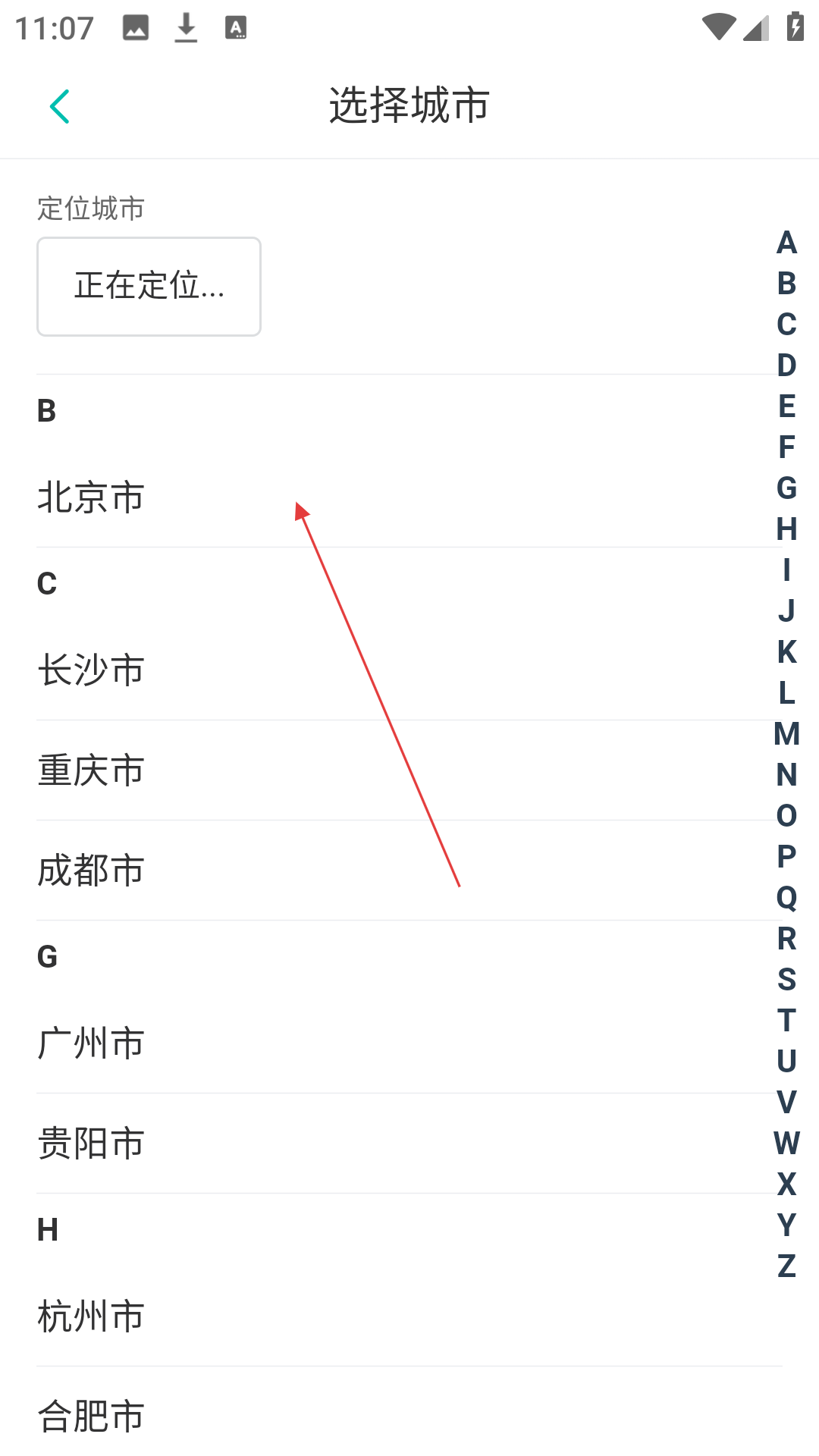Jump to letter W in the index
This screenshot has width=819, height=1456.
(786, 1144)
